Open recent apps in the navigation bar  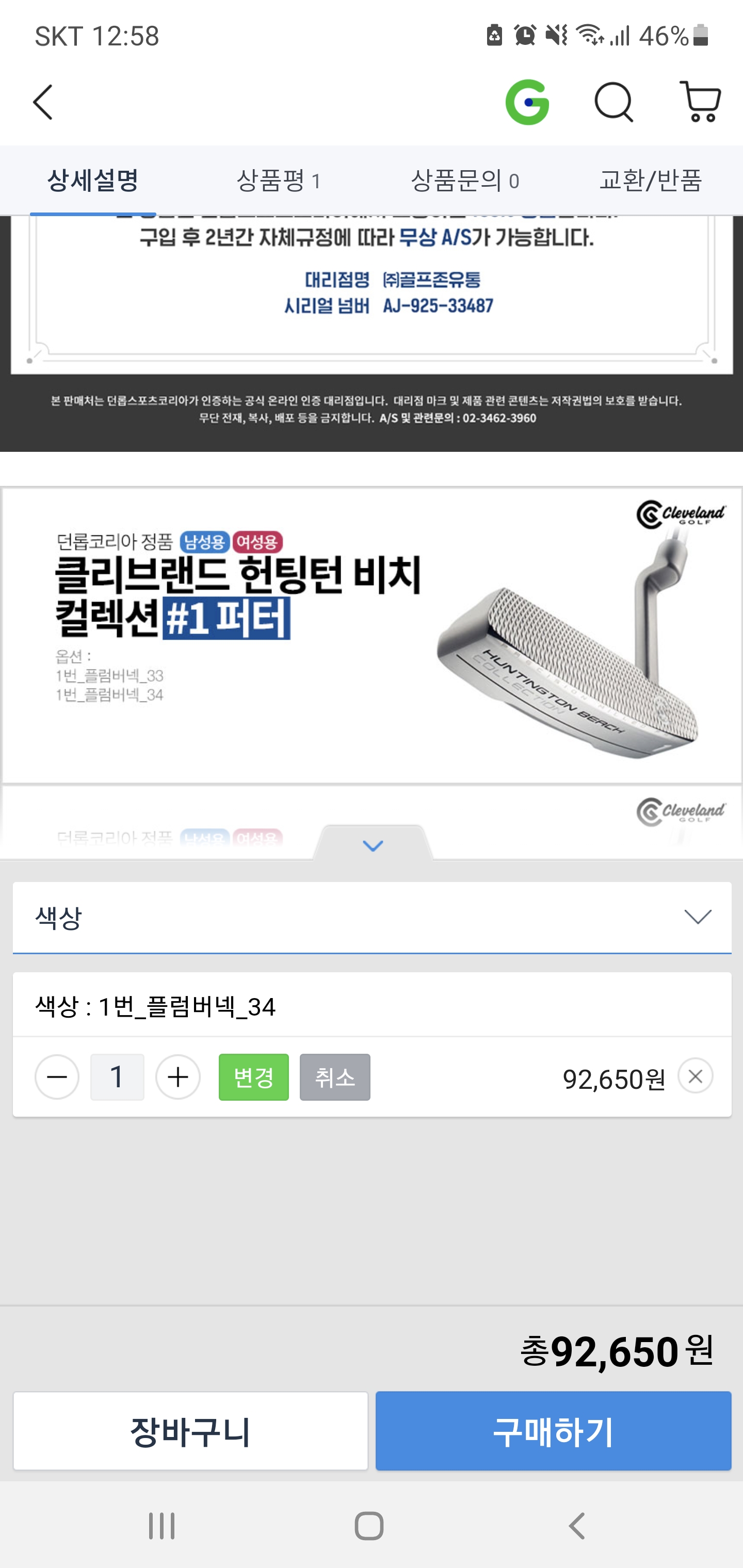tap(162, 1526)
